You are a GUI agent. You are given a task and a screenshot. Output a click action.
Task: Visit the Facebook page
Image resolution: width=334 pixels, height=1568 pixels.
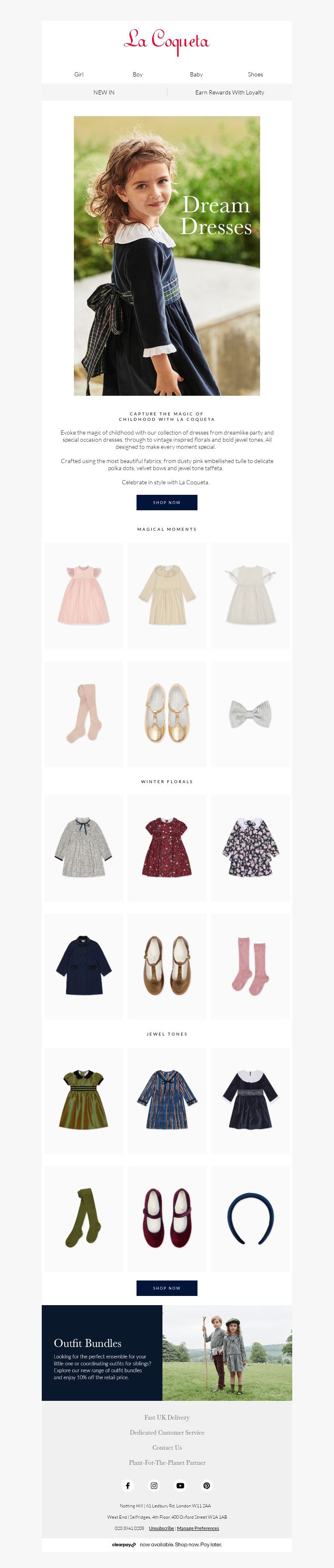pos(128,1485)
